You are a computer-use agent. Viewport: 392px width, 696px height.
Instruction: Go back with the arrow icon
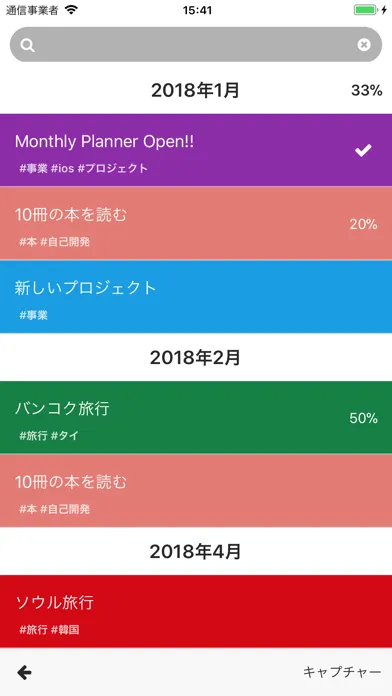tap(24, 672)
